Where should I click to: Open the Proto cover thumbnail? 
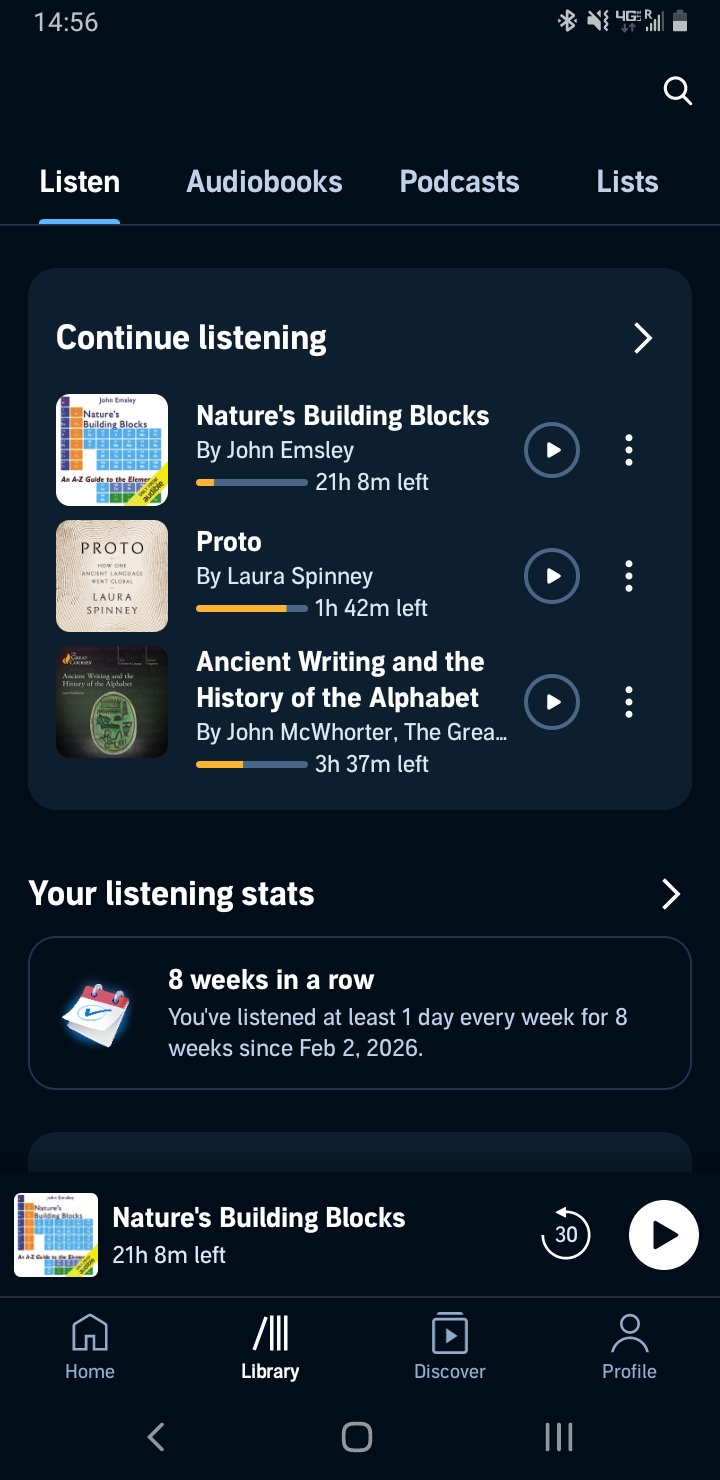(112, 576)
